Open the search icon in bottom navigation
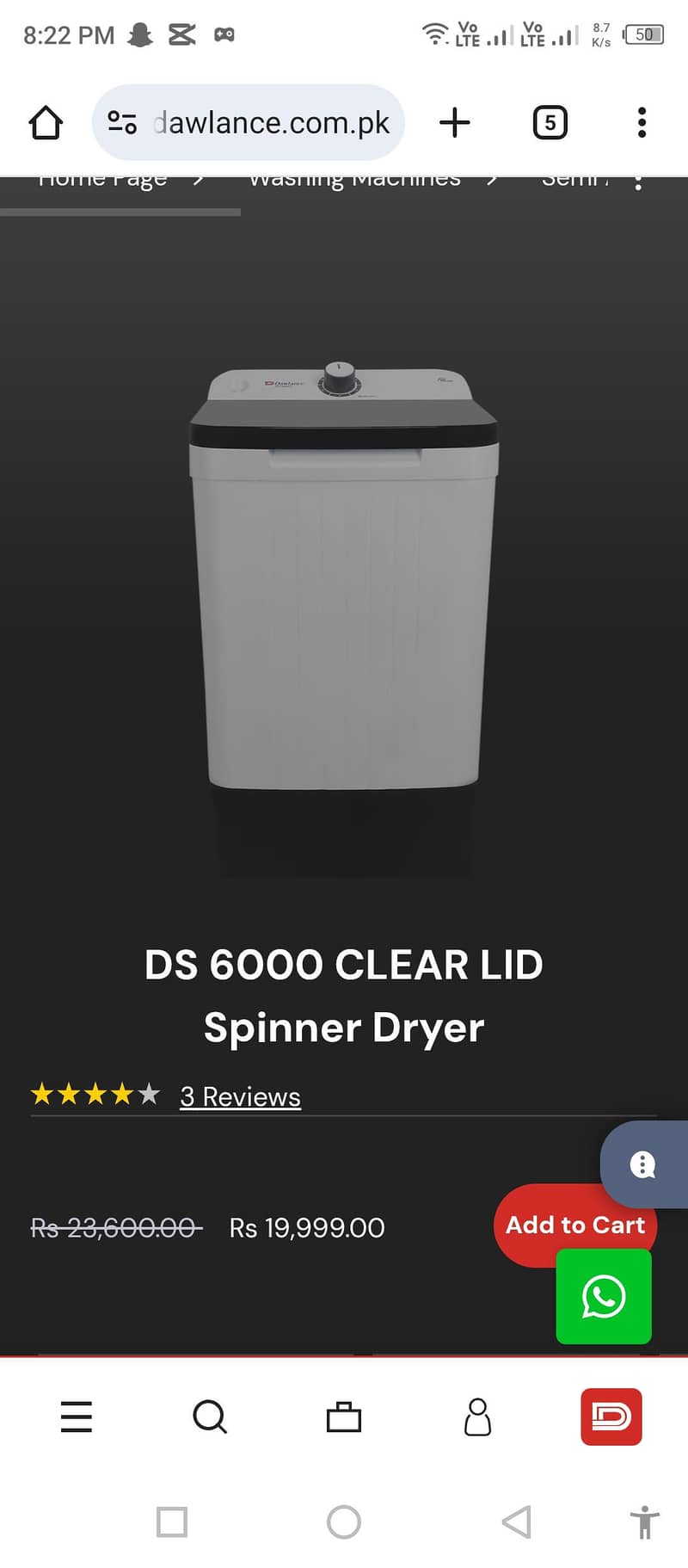The width and height of the screenshot is (688, 1568). [x=209, y=1417]
